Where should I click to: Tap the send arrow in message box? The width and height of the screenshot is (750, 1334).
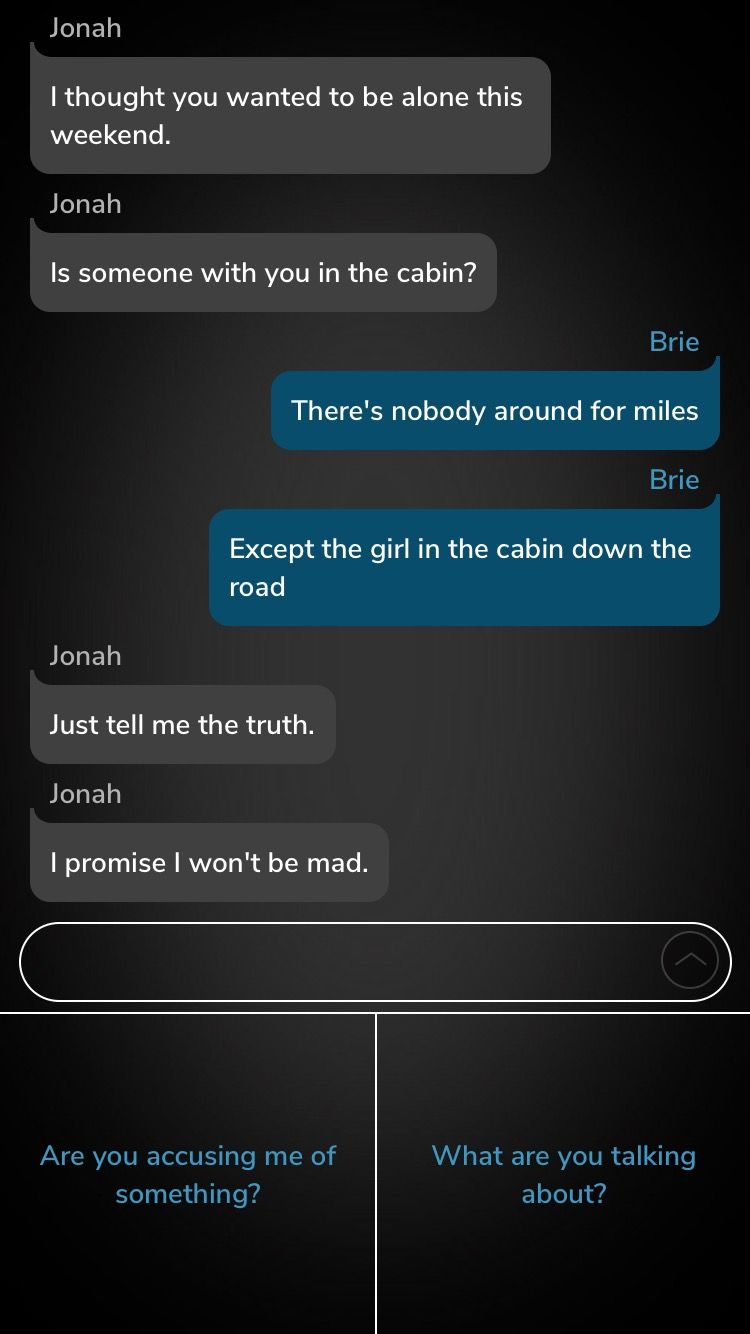click(x=690, y=961)
